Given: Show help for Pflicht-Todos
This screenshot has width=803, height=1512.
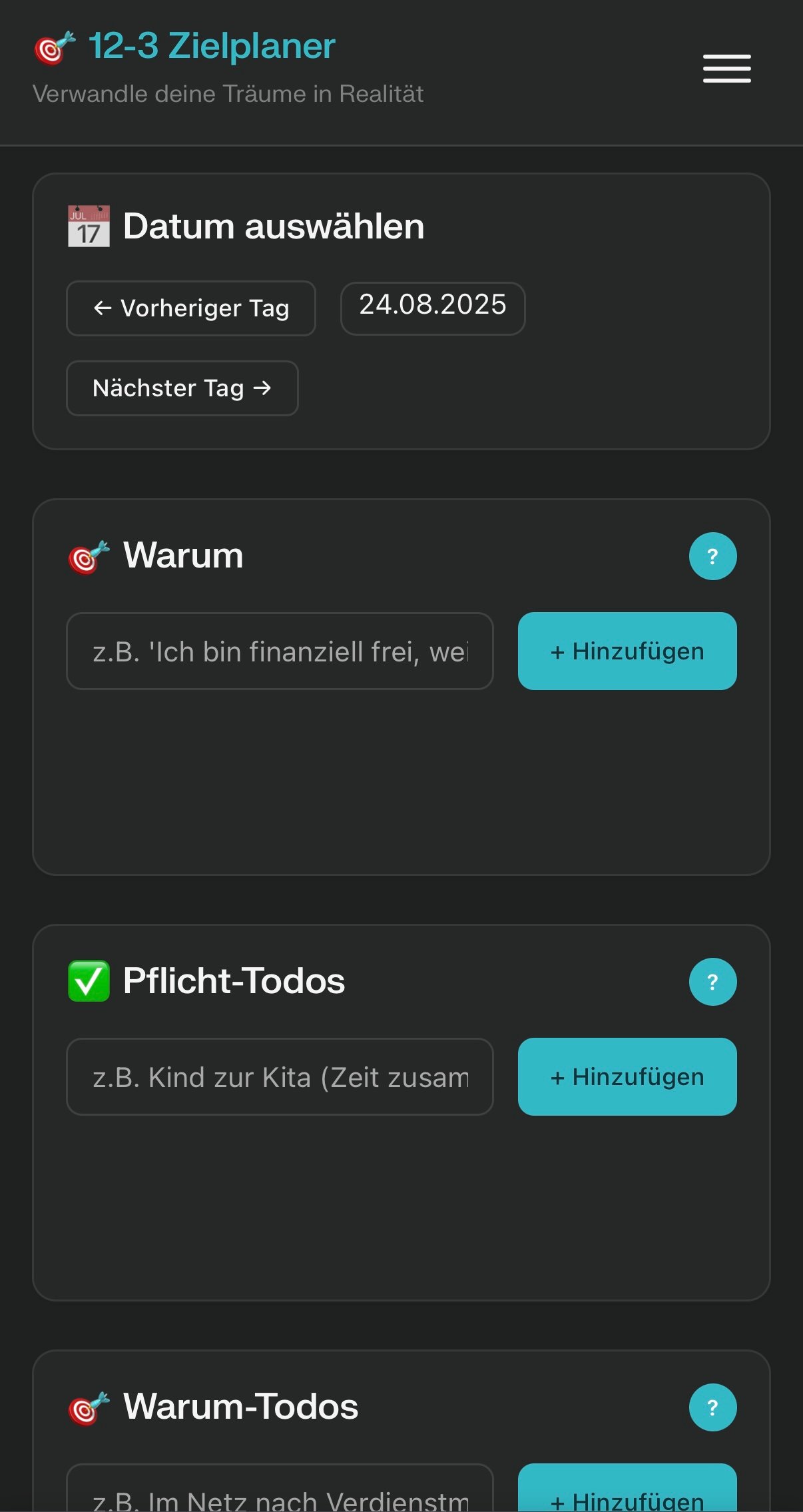Looking at the screenshot, I should (x=712, y=982).
